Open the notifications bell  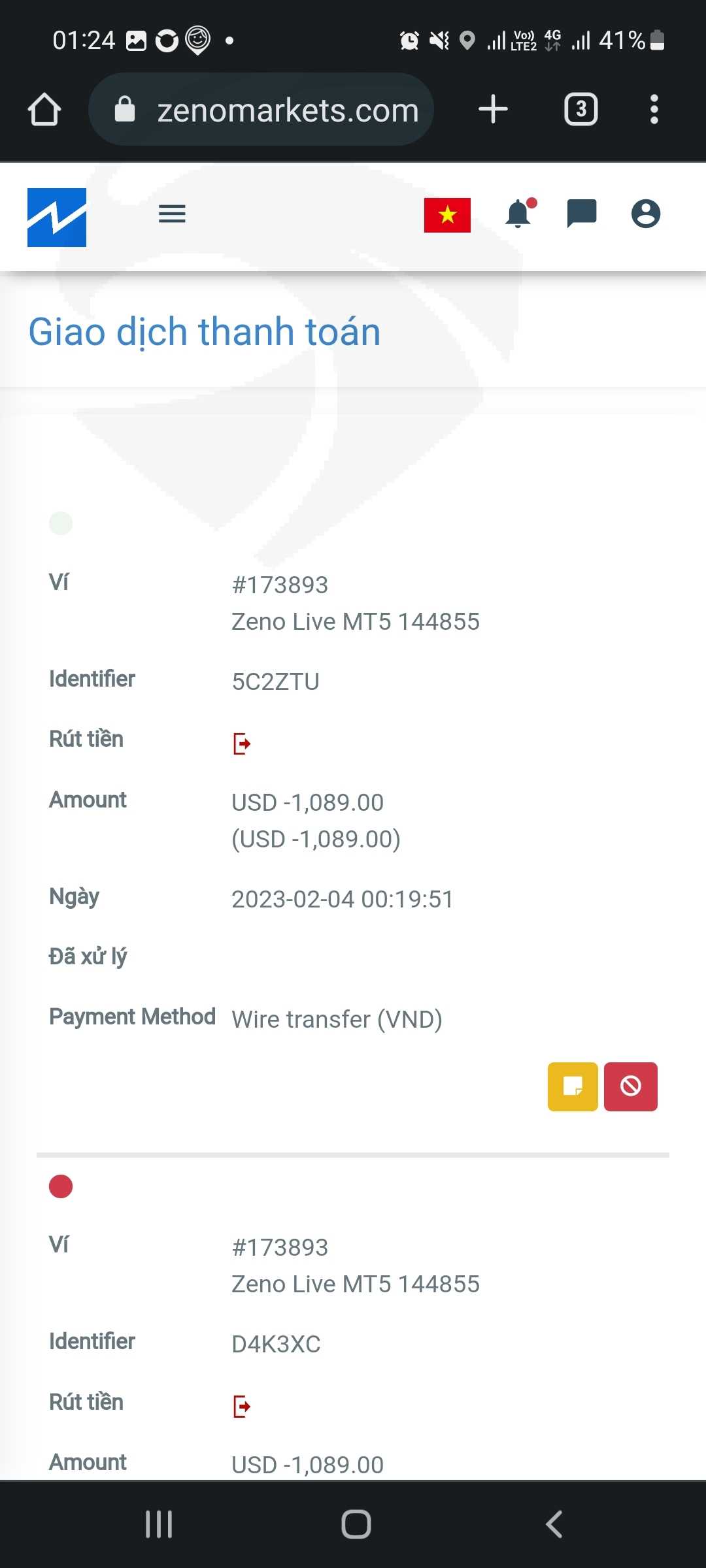(x=520, y=214)
